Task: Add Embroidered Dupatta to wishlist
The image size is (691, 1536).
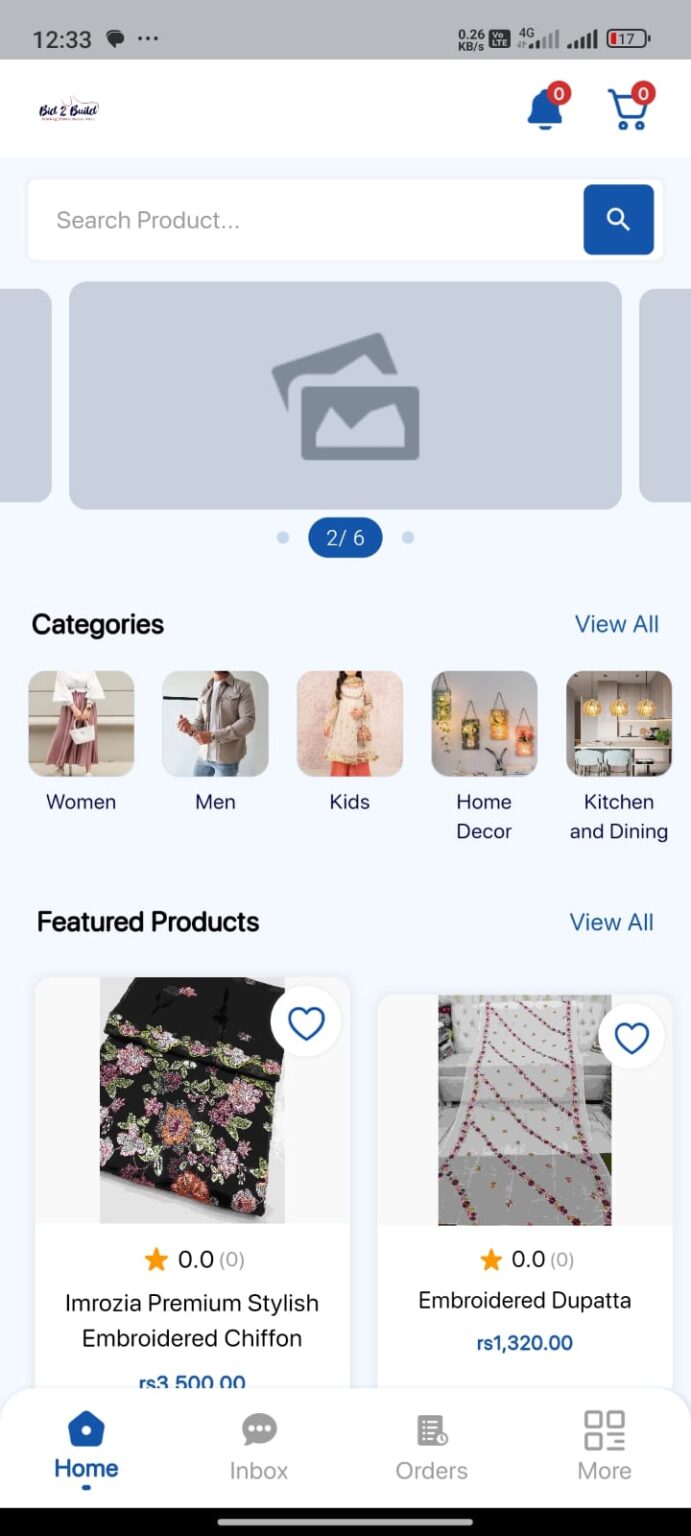Action: tap(631, 1039)
